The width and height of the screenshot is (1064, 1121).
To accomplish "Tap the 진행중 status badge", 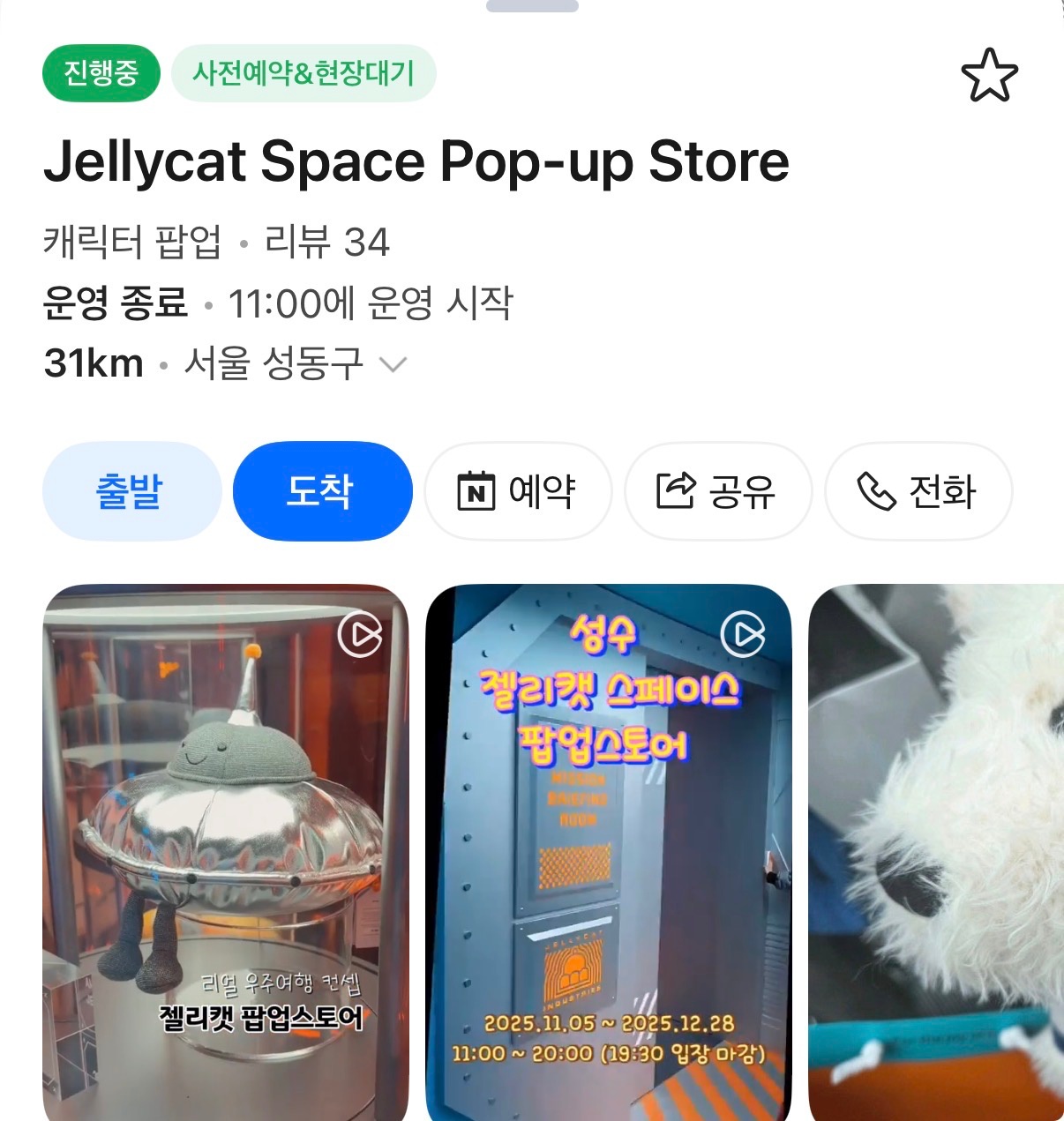I will coord(101,73).
